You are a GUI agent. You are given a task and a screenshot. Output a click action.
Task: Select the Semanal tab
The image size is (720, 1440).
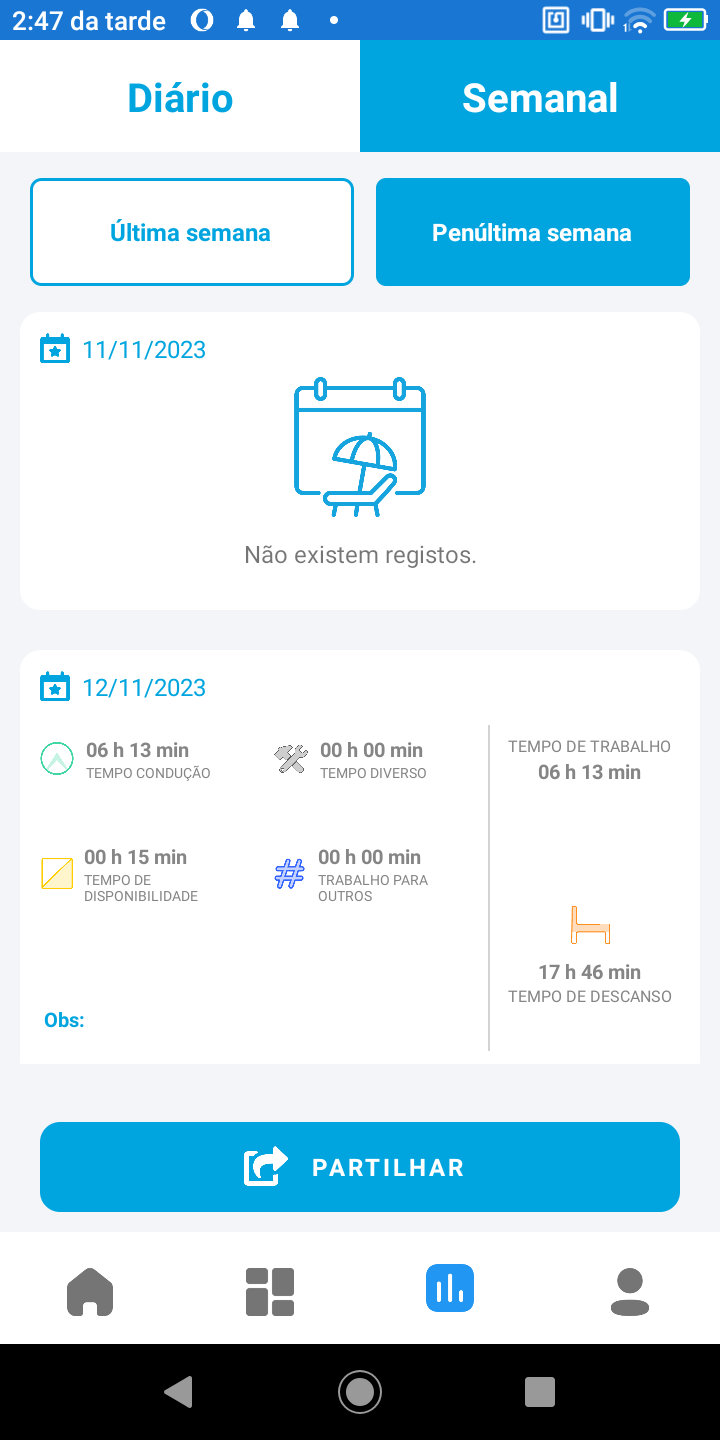pyautogui.click(x=540, y=97)
